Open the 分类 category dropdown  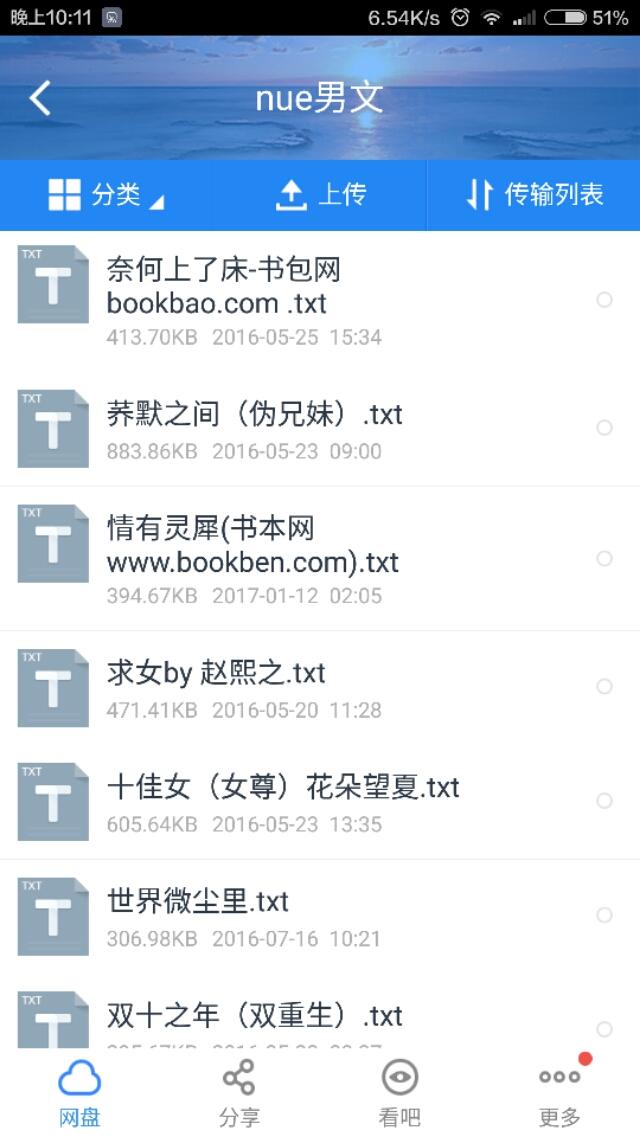[x=107, y=194]
